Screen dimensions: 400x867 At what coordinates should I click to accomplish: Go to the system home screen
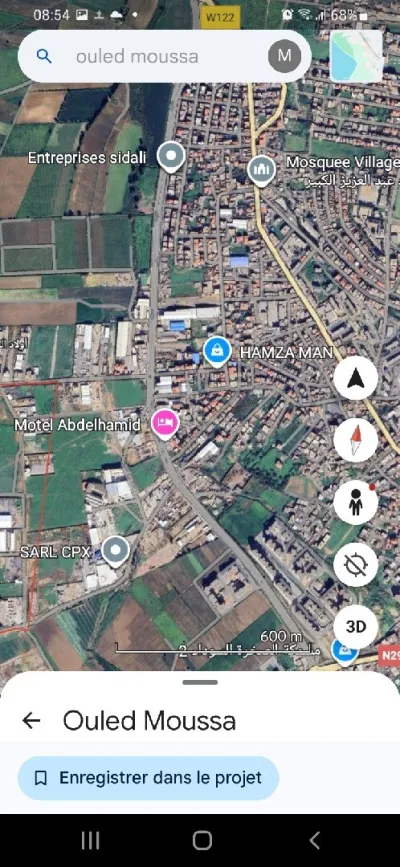pos(202,840)
